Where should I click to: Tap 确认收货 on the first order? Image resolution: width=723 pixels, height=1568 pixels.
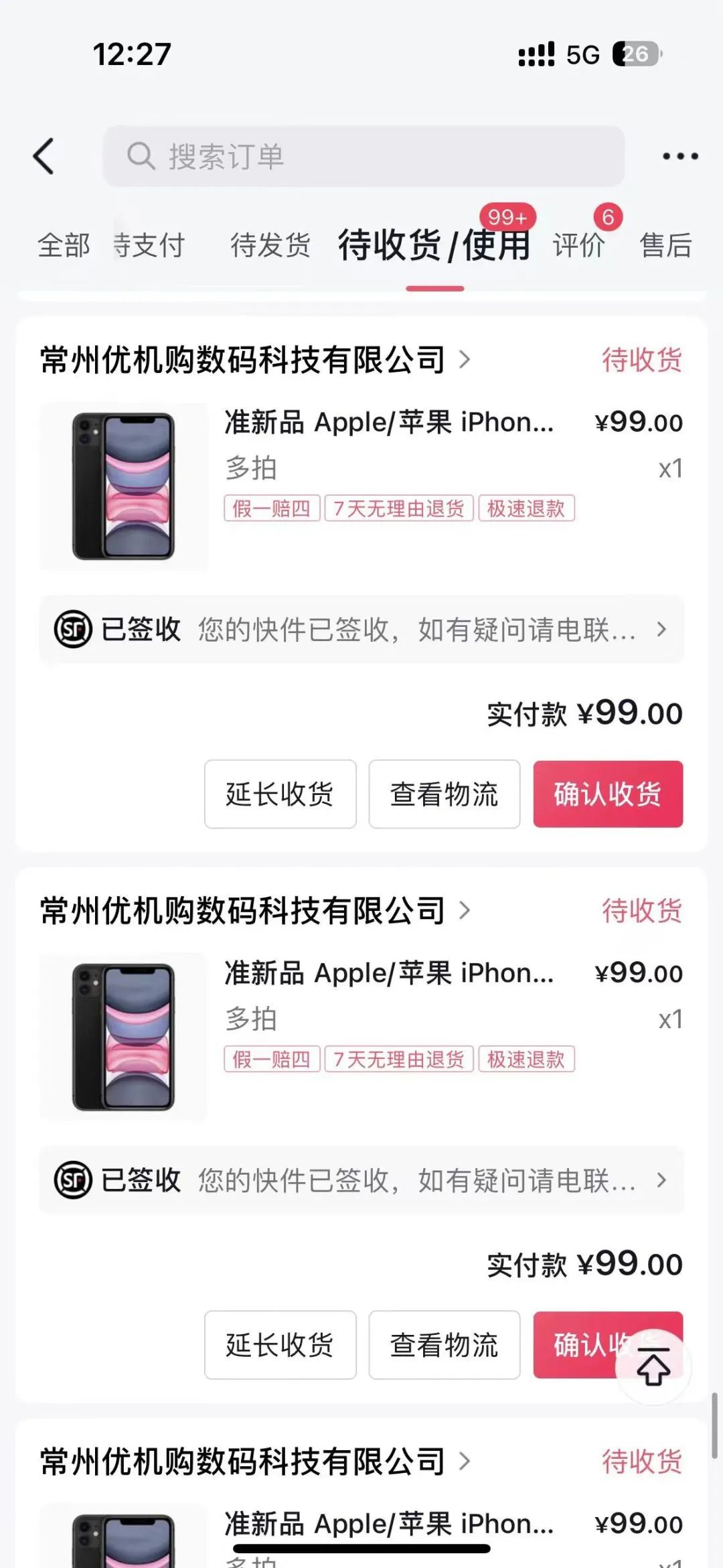tap(608, 794)
